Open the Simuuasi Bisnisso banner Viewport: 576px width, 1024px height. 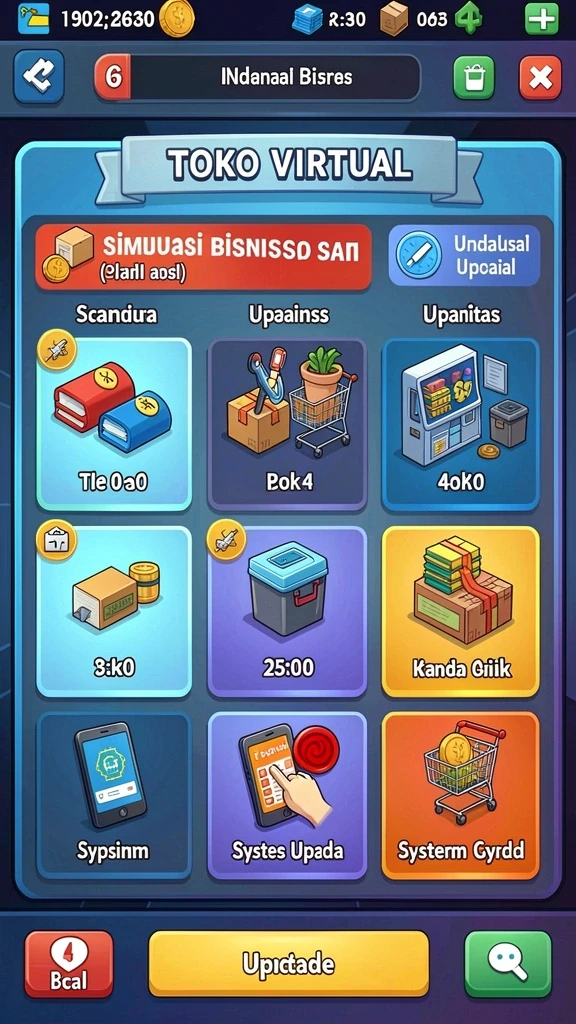(203, 257)
